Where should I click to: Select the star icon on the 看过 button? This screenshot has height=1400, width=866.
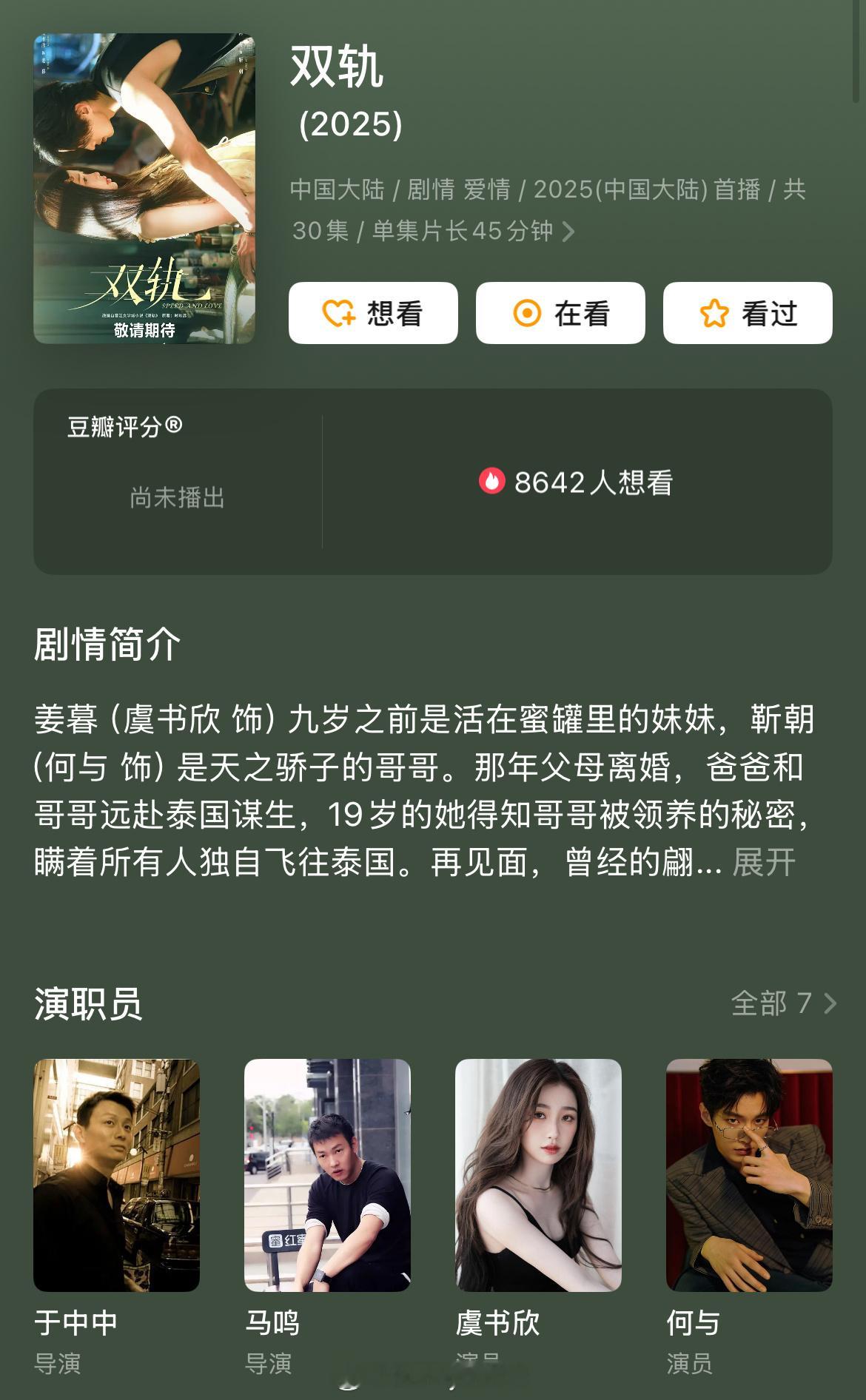713,313
